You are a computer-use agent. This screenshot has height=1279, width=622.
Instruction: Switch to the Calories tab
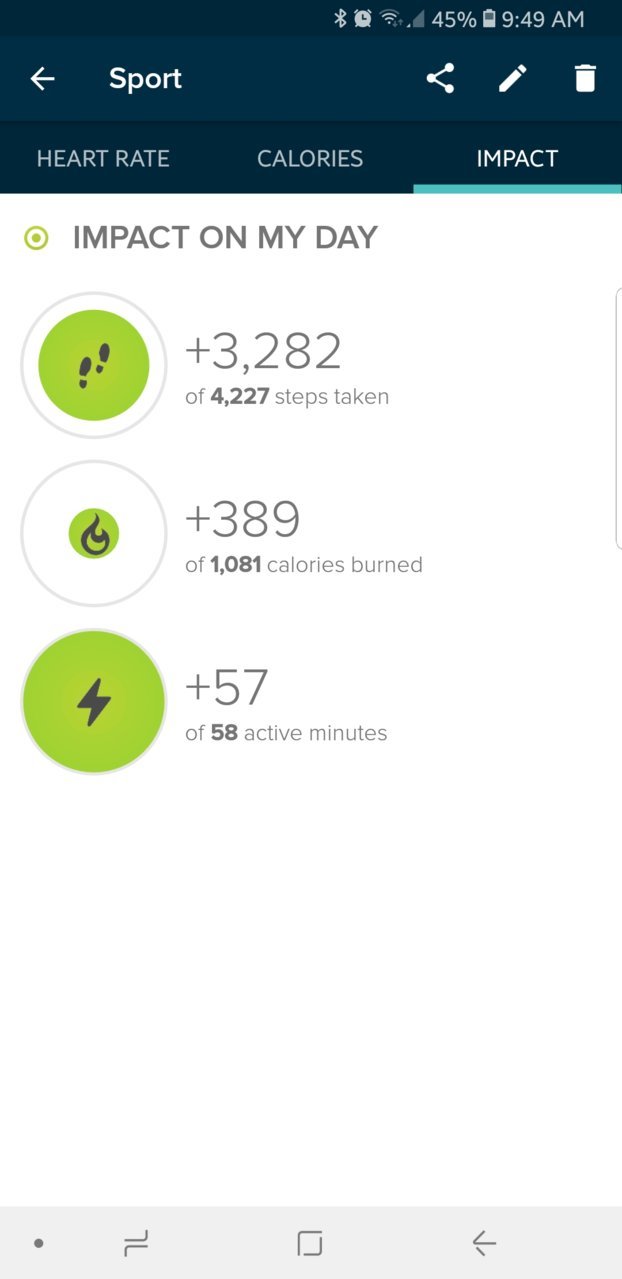point(310,158)
